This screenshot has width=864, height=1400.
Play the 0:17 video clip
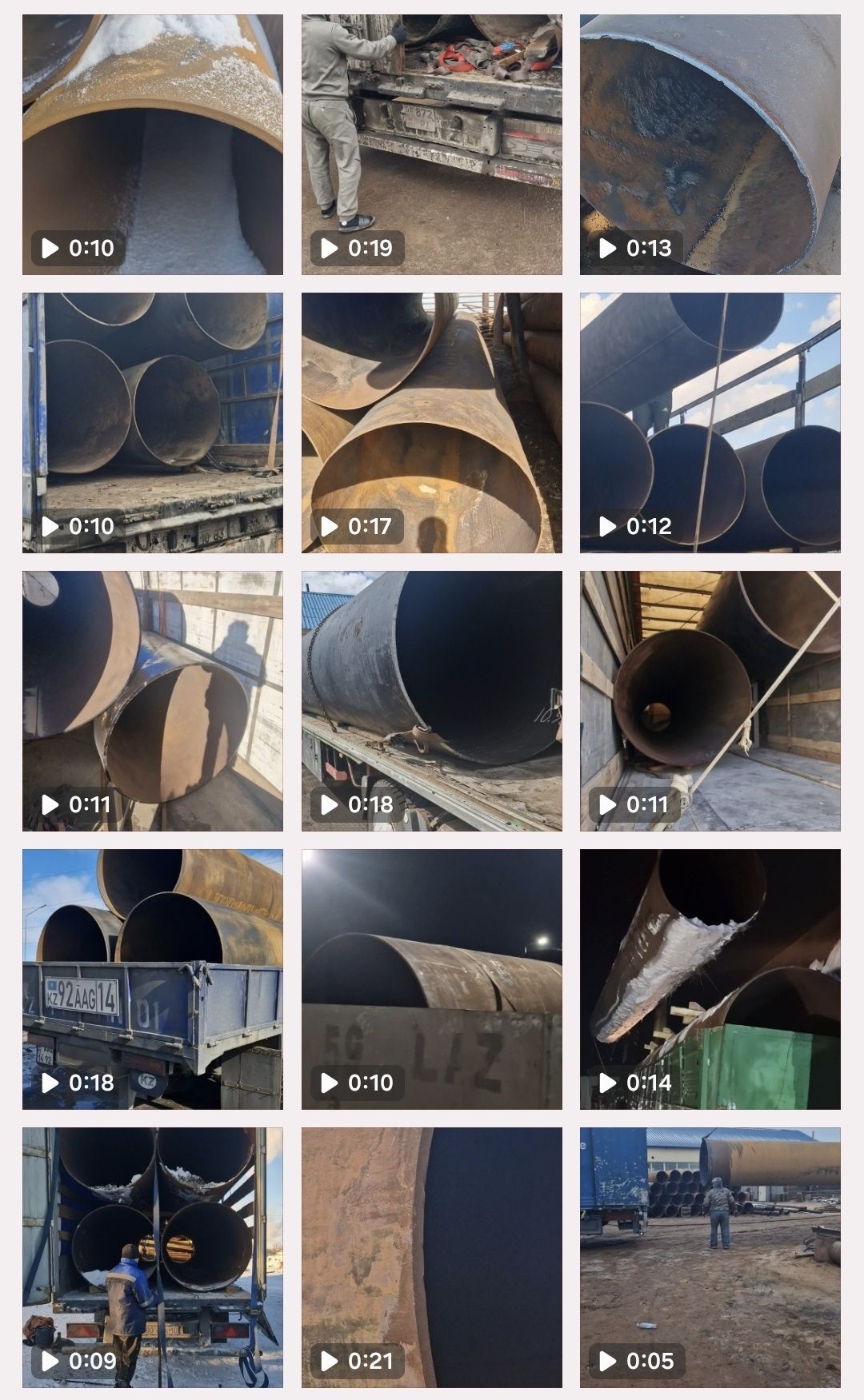click(431, 423)
